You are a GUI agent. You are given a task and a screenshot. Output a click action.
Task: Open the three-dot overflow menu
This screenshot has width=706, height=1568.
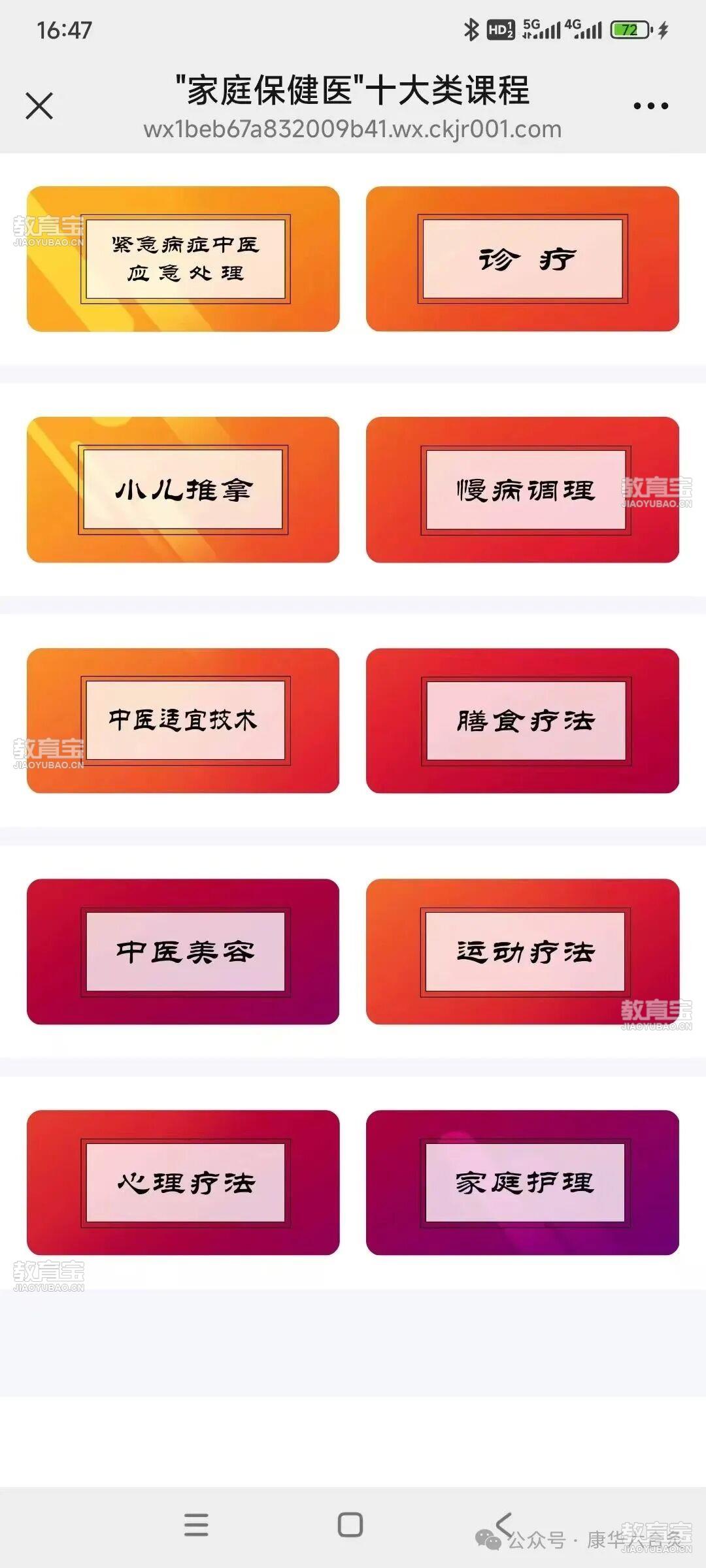[650, 106]
